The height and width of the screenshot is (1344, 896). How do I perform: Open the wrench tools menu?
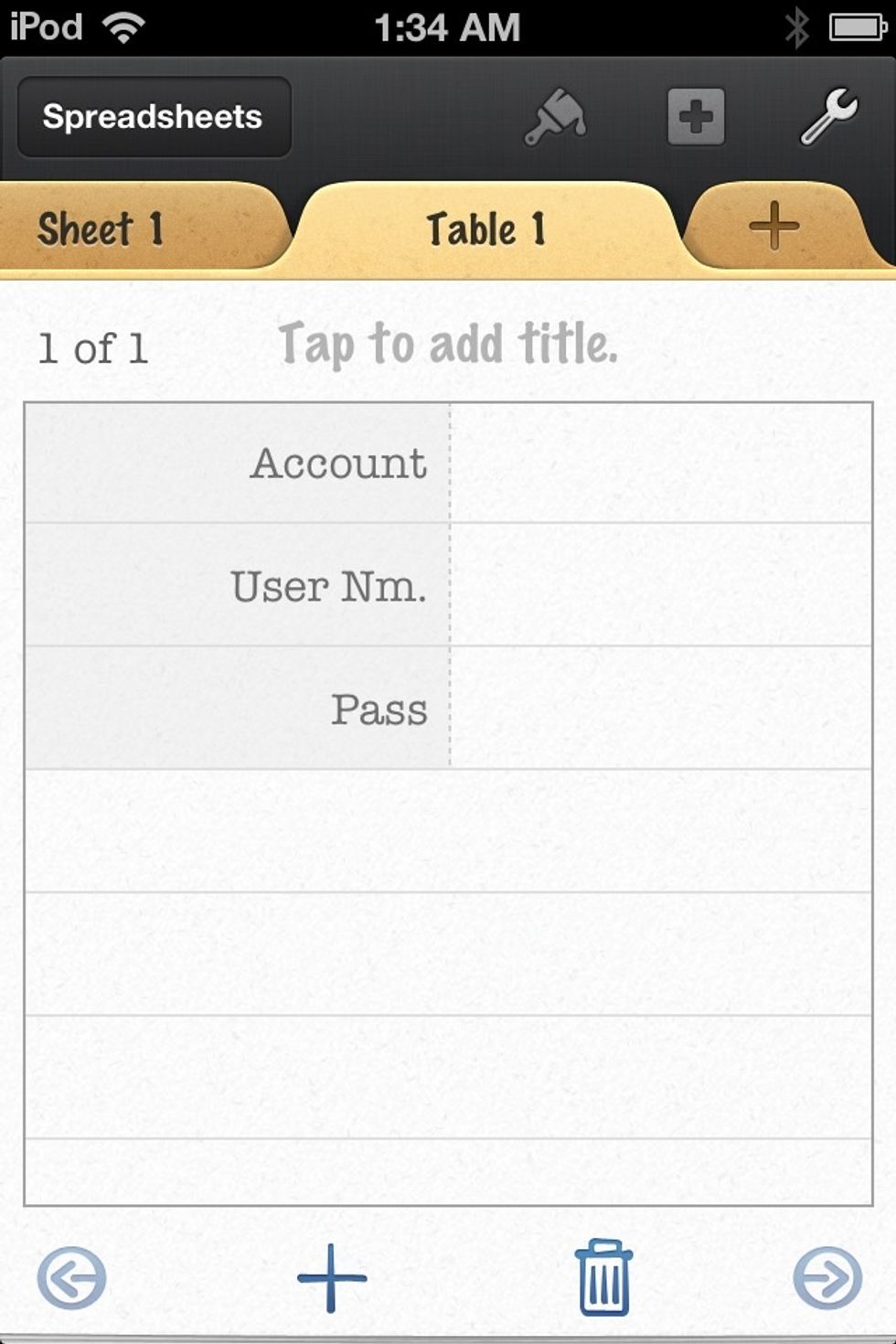pyautogui.click(x=828, y=117)
